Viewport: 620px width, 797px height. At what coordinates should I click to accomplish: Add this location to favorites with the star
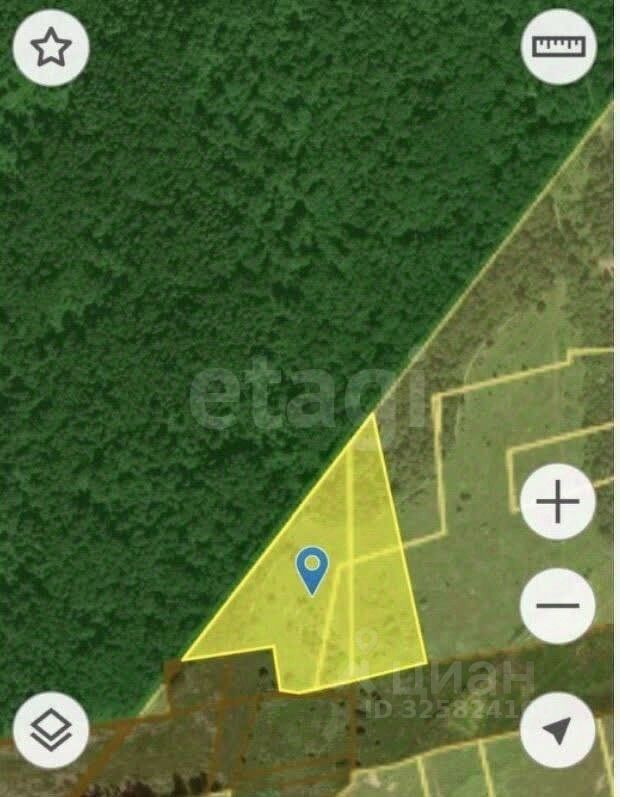(x=51, y=48)
